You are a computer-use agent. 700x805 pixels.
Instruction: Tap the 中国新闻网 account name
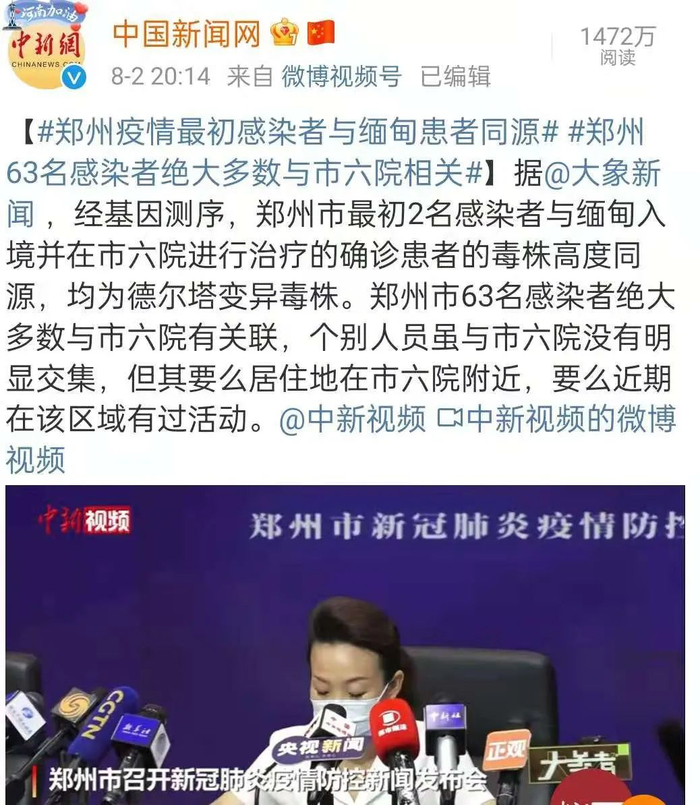click(186, 33)
